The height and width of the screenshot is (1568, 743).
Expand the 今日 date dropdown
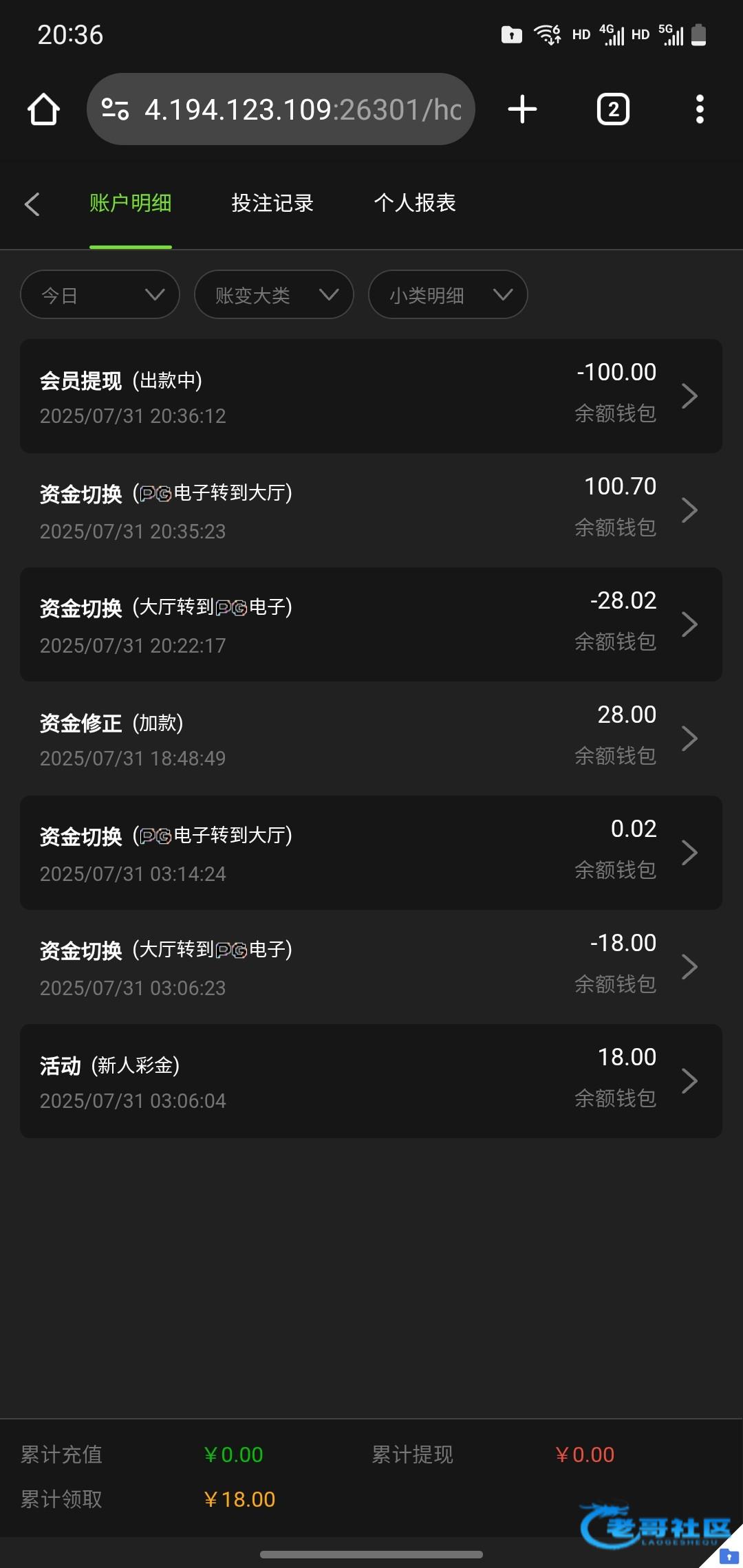[100, 295]
